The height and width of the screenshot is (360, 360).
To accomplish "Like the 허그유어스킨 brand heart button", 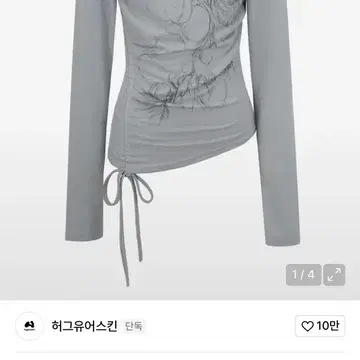I will (320, 326).
